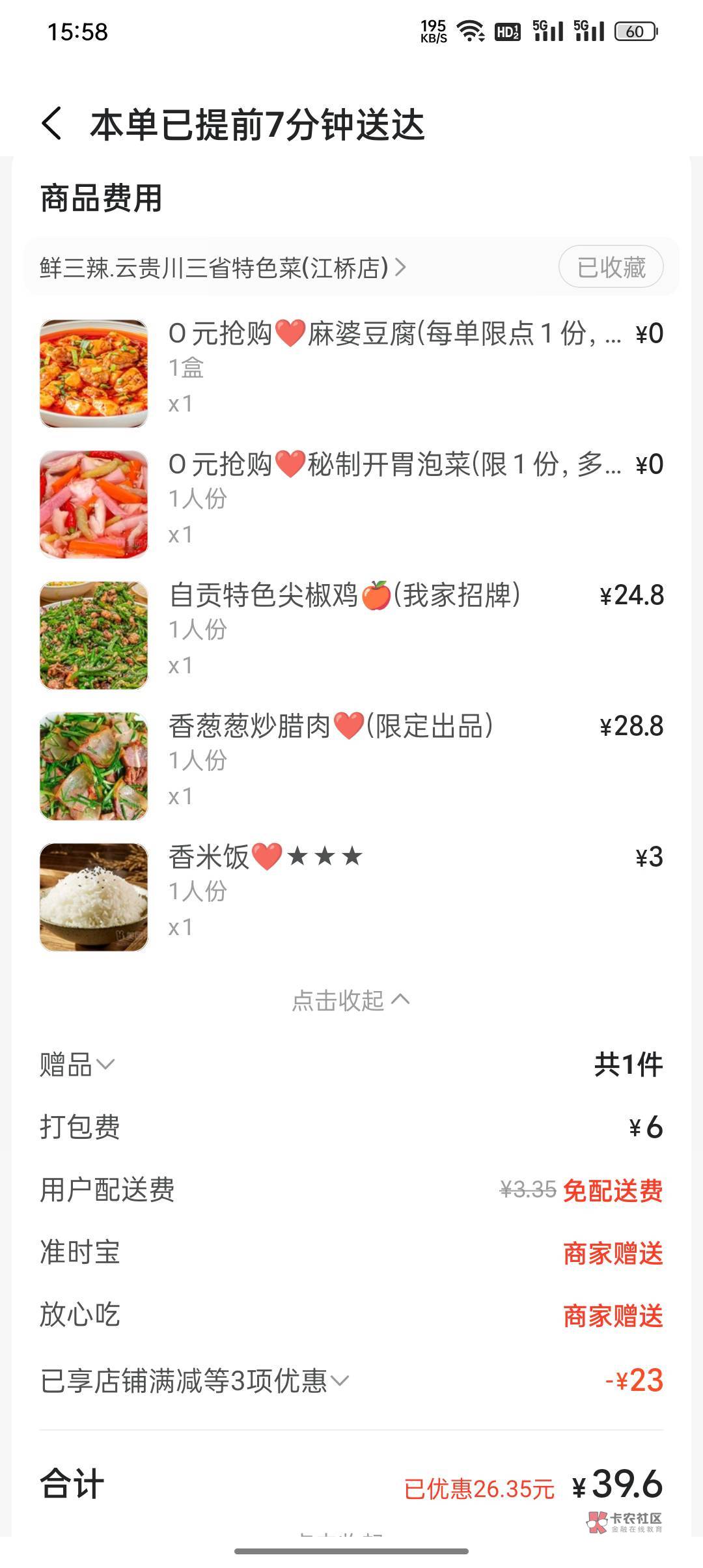The height and width of the screenshot is (1568, 703).
Task: Go back using the top-left arrow
Action: (x=52, y=124)
